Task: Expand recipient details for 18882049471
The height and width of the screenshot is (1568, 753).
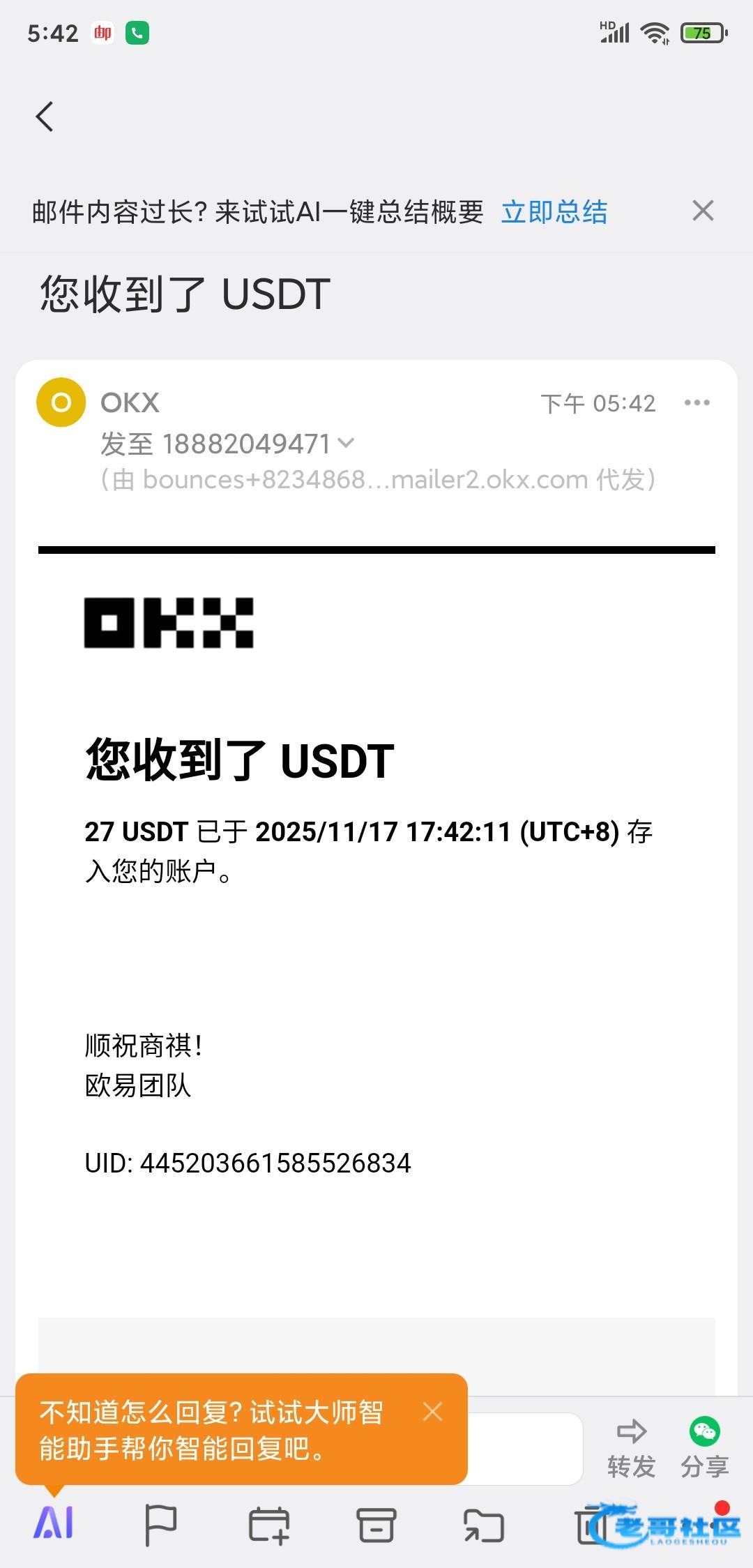Action: [x=346, y=443]
